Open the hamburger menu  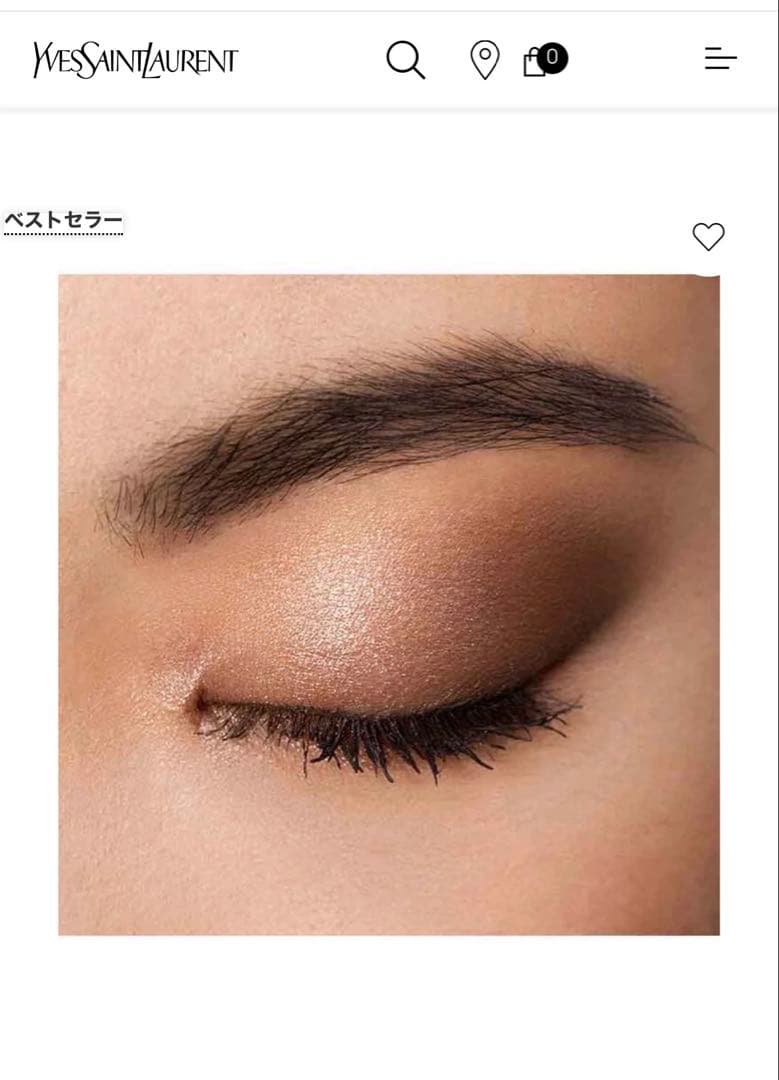[720, 59]
